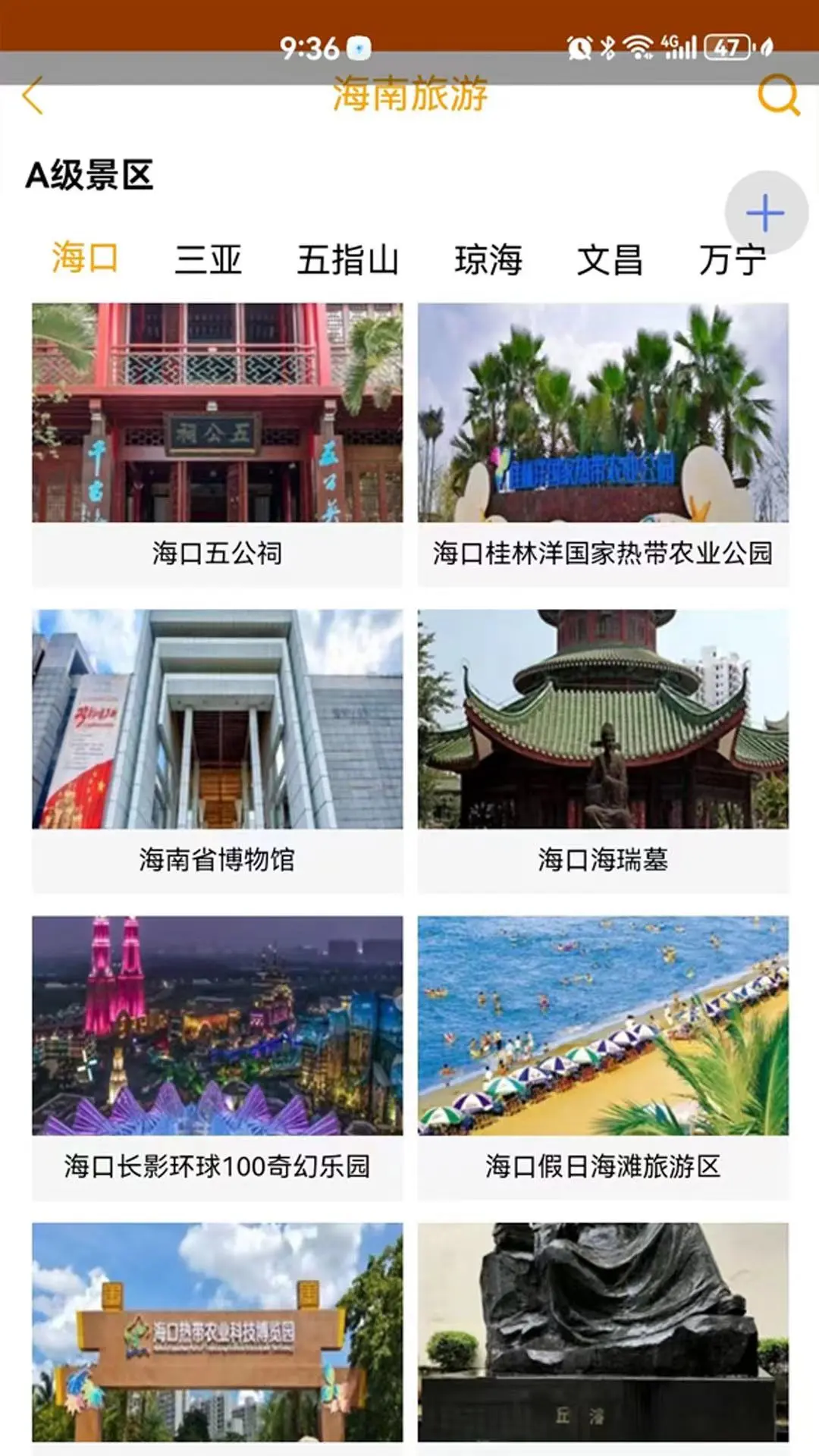Switch to the 三亚 tab
Image resolution: width=819 pixels, height=1456 pixels.
click(x=208, y=259)
